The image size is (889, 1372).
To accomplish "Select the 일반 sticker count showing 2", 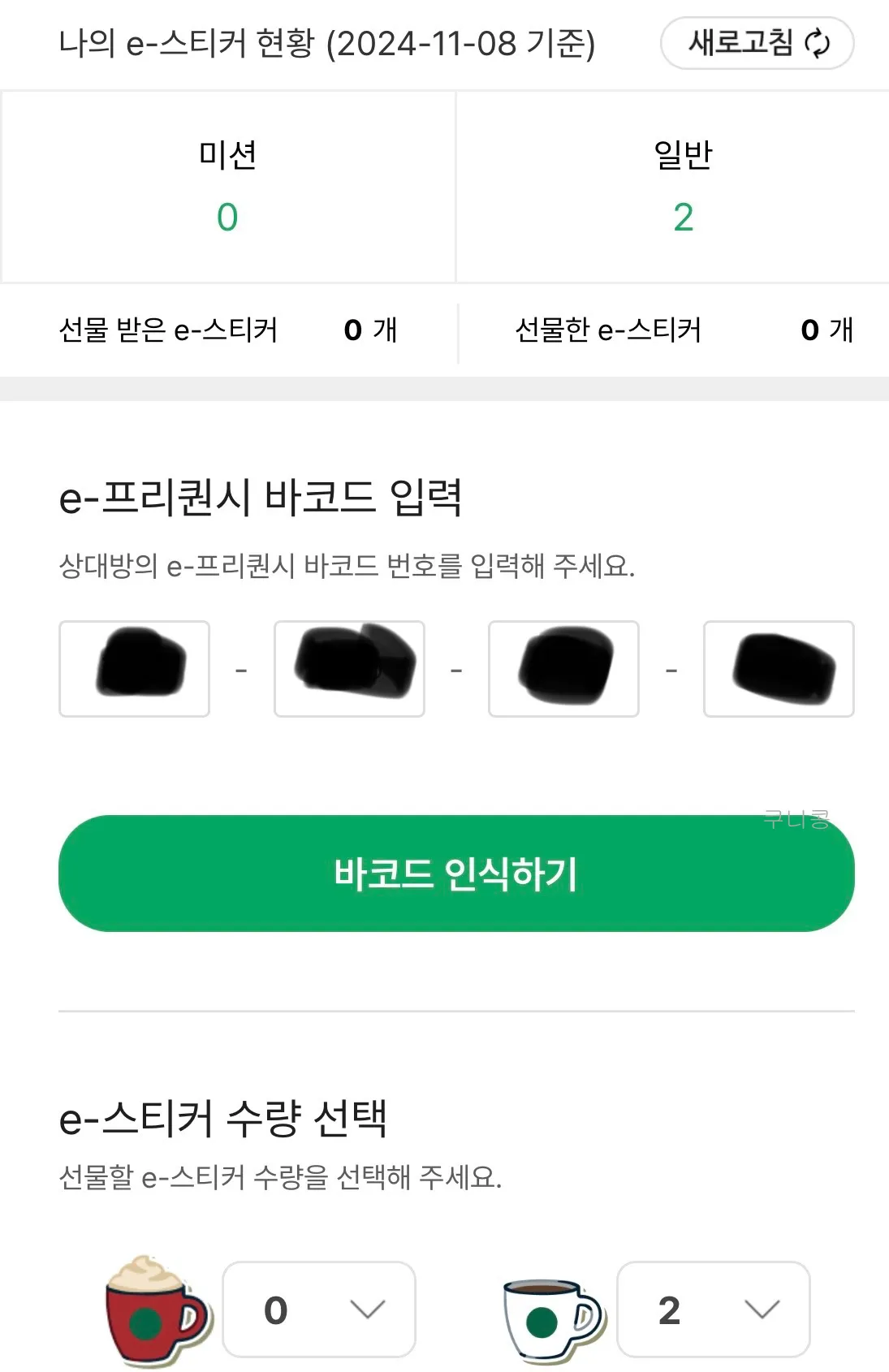I will click(680, 216).
